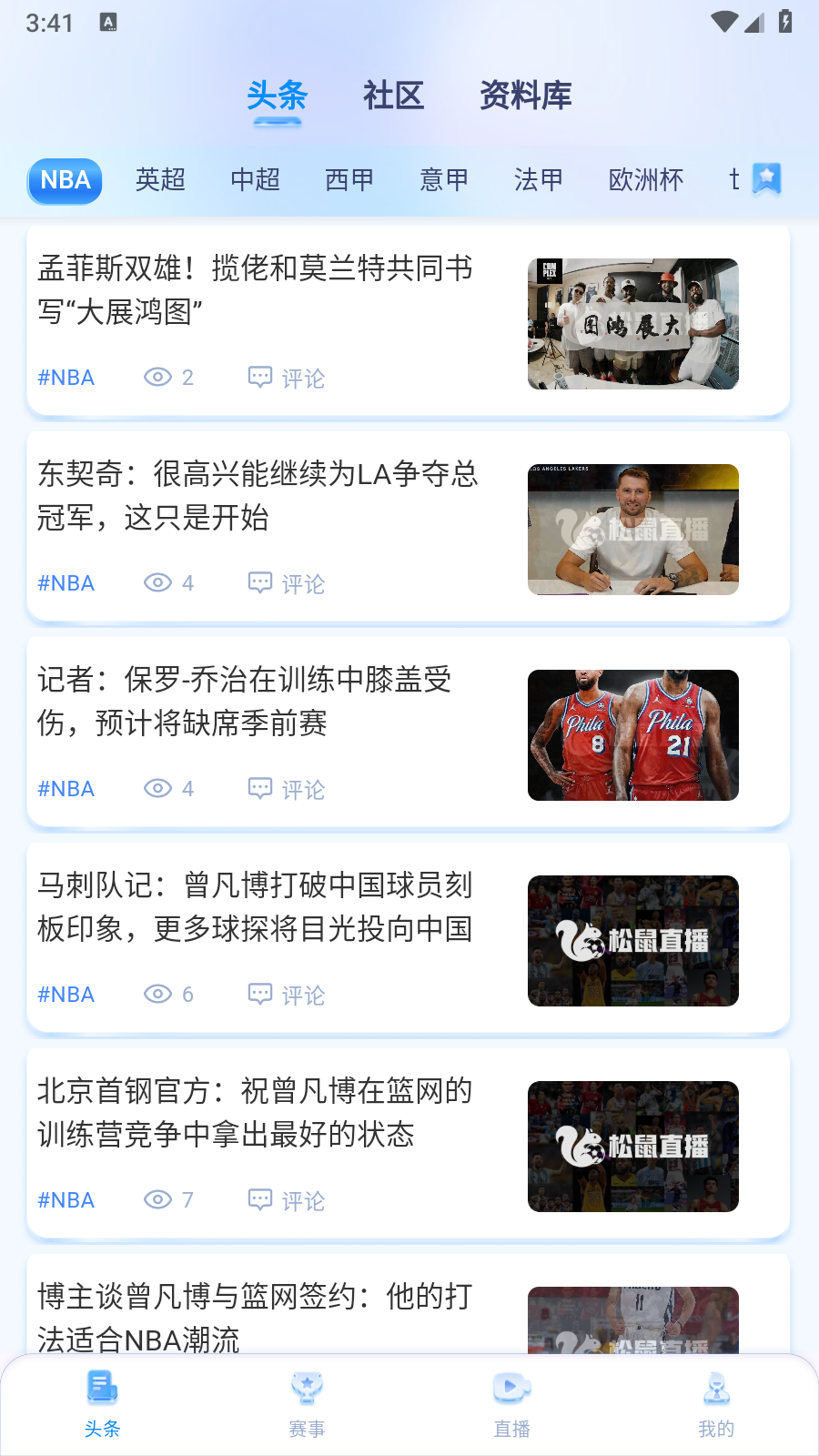Open the 中超 league filter
The image size is (819, 1456).
pos(255,180)
